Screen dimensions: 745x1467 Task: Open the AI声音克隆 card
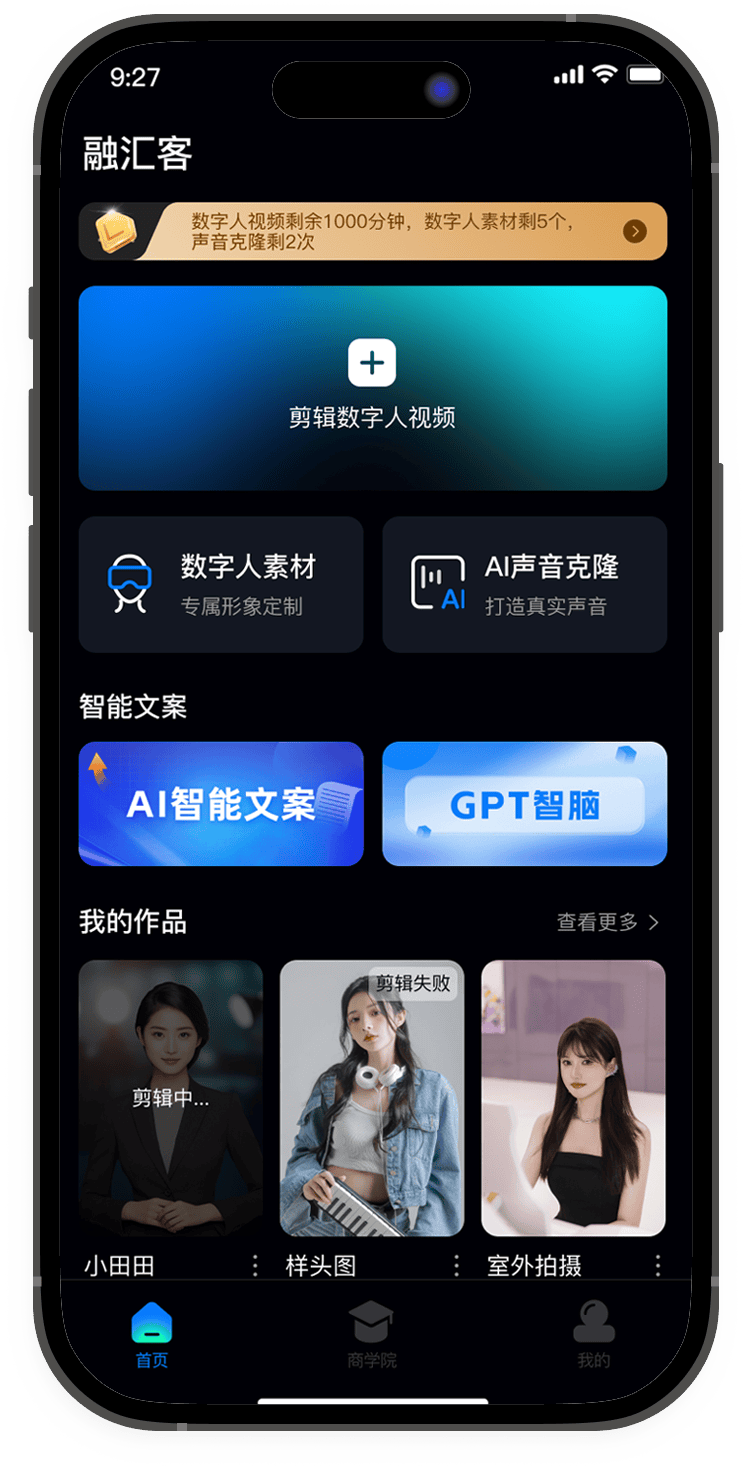coord(524,585)
